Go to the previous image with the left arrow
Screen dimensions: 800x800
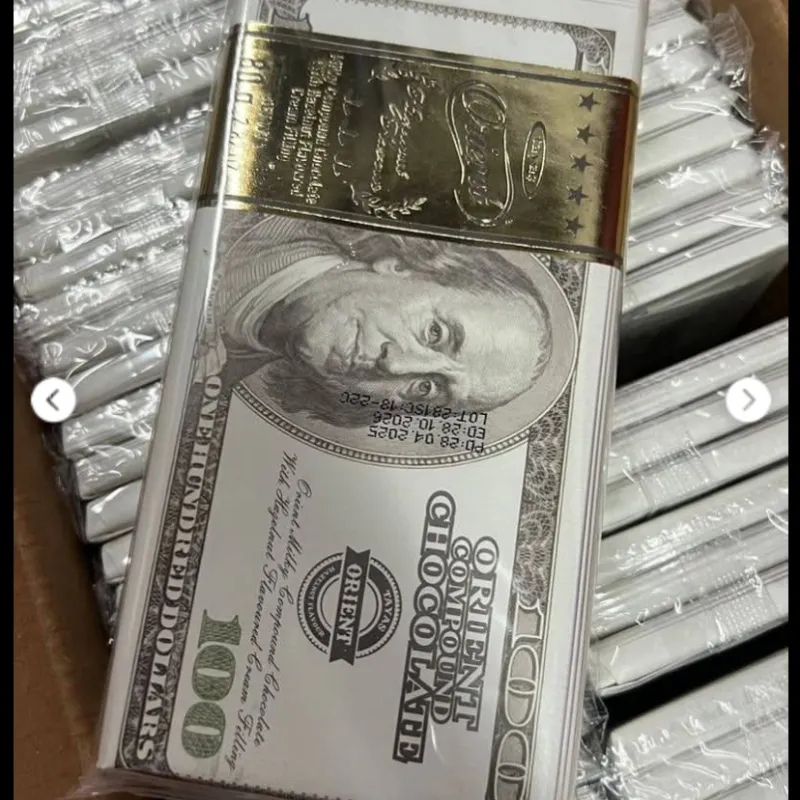tap(53, 401)
